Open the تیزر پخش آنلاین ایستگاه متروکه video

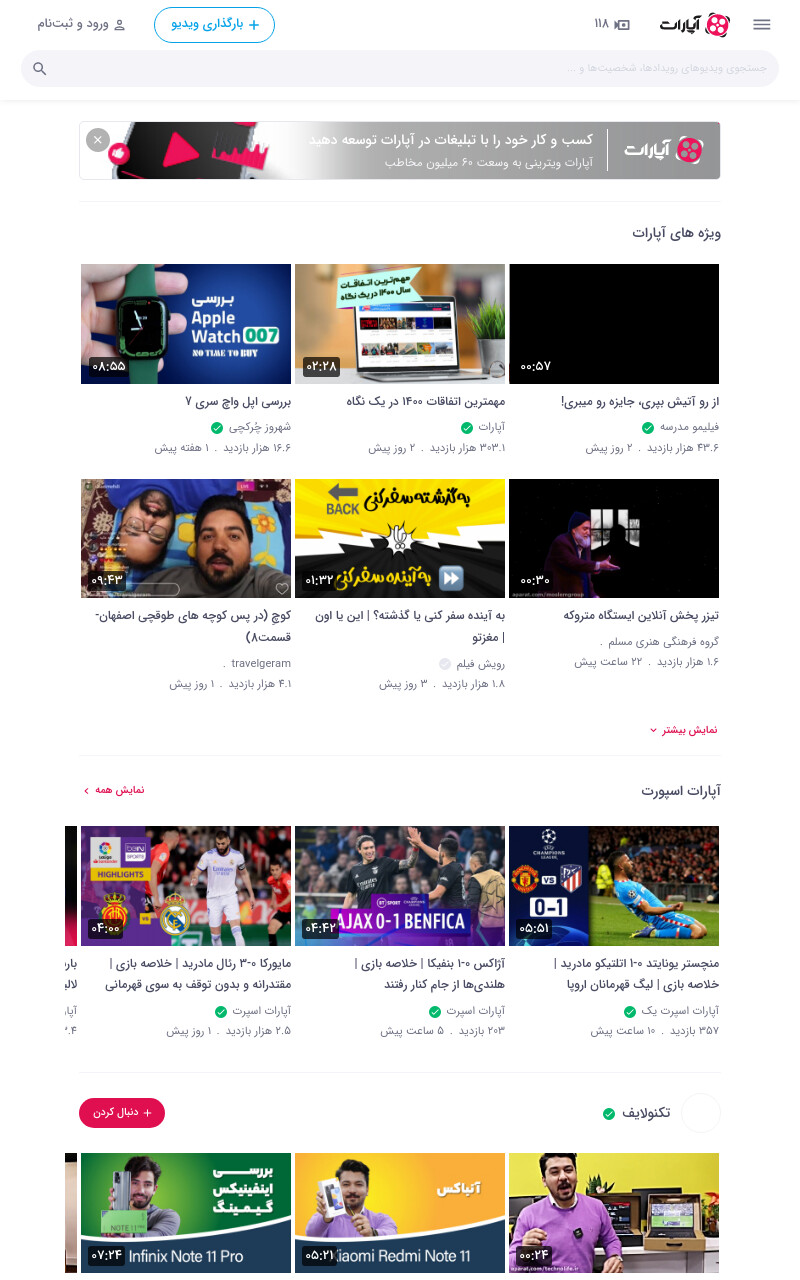tap(614, 538)
